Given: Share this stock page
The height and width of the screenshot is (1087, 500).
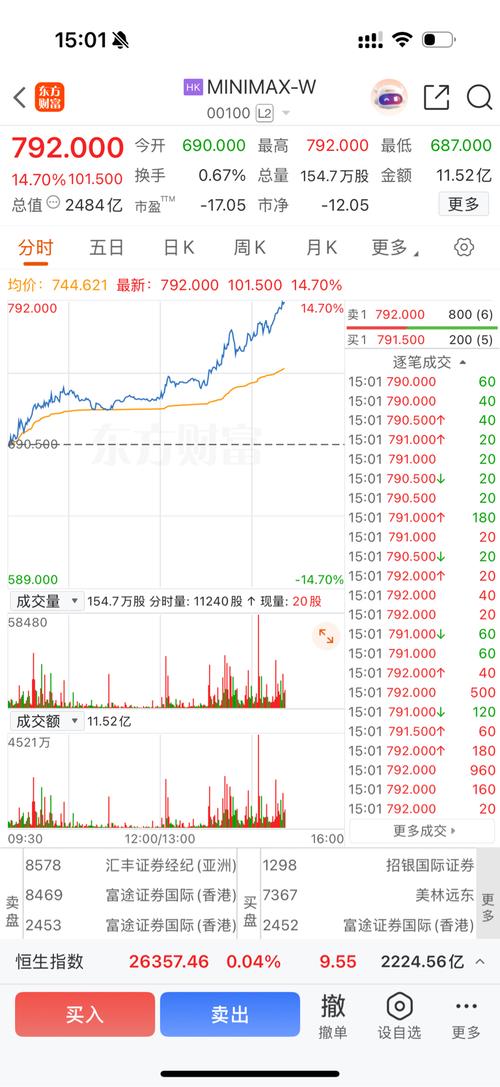Looking at the screenshot, I should (436, 98).
